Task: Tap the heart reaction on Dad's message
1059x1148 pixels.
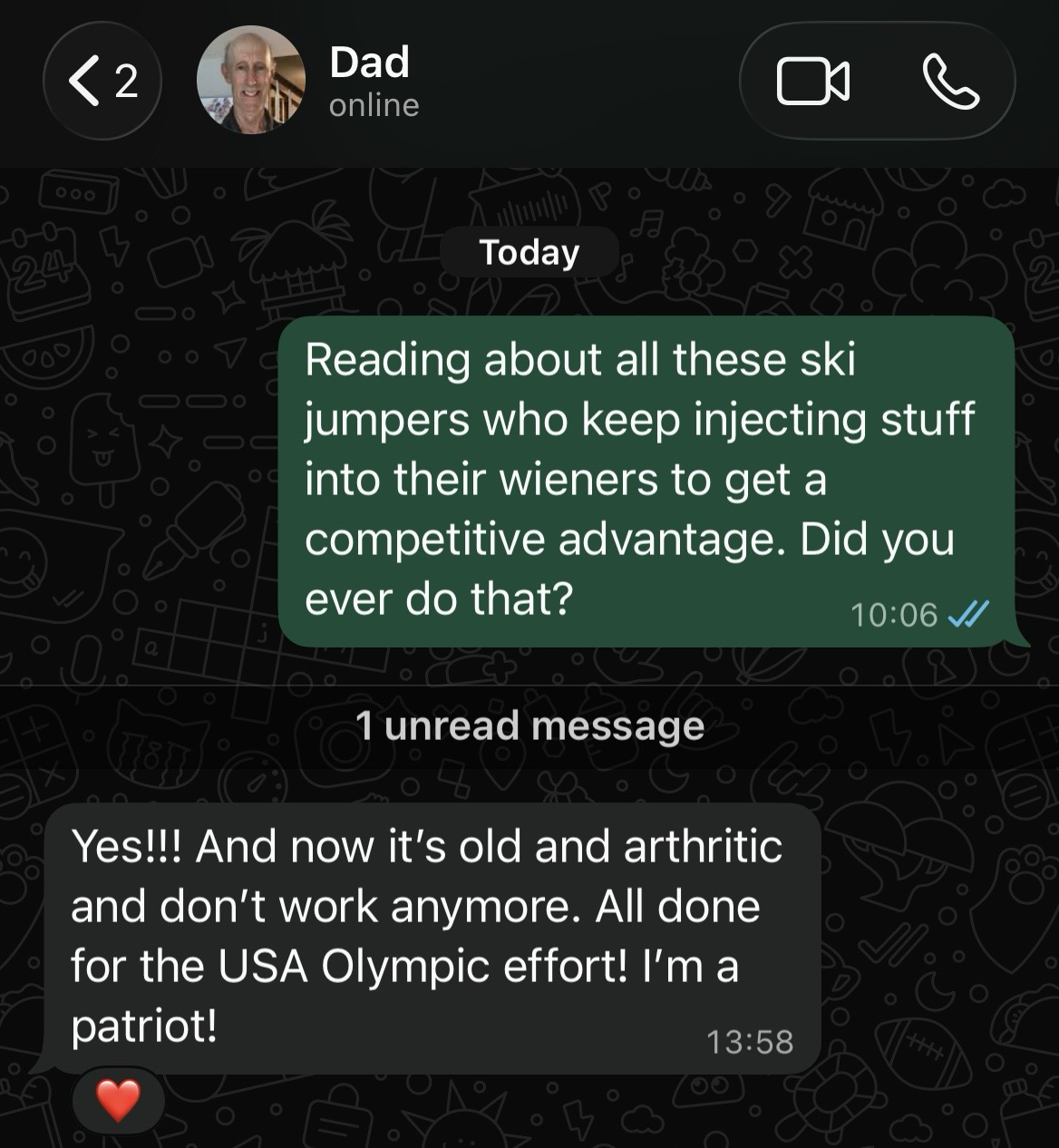Action: pyautogui.click(x=119, y=1100)
